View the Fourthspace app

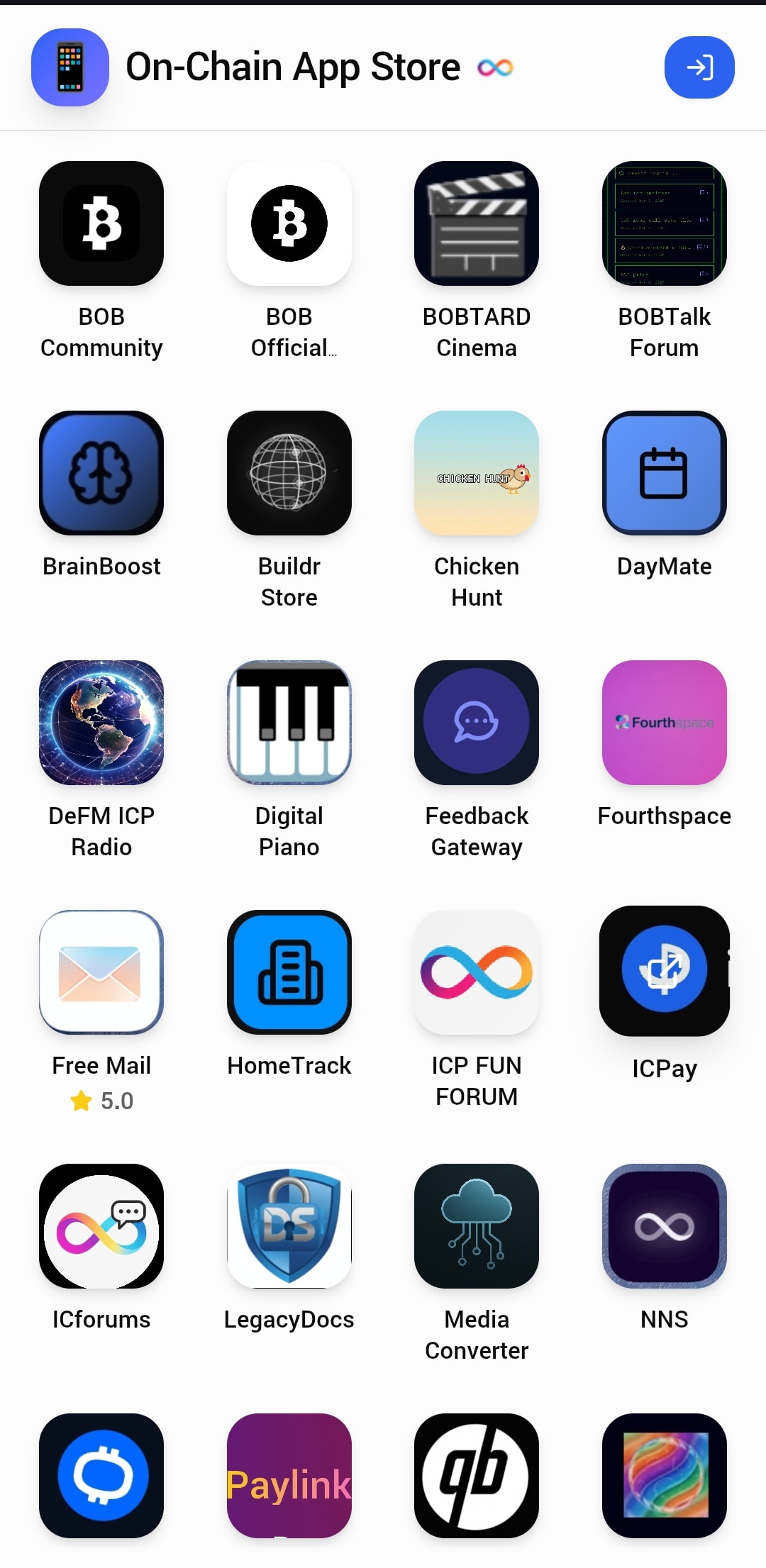point(664,723)
